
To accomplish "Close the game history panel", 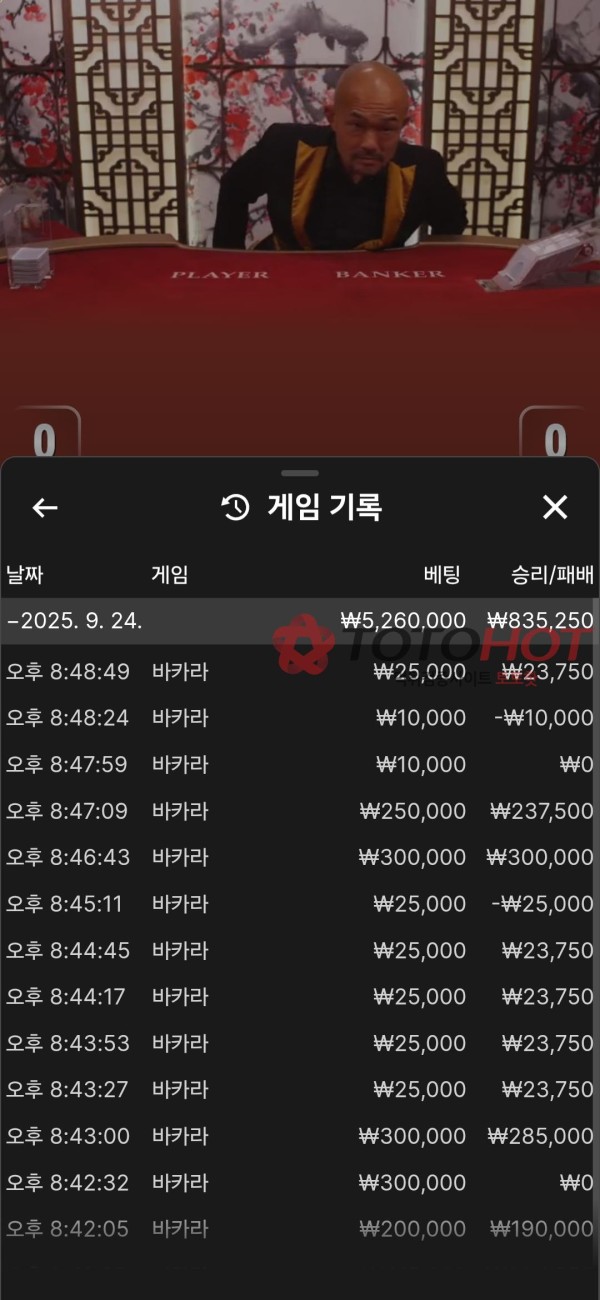I will tap(555, 508).
